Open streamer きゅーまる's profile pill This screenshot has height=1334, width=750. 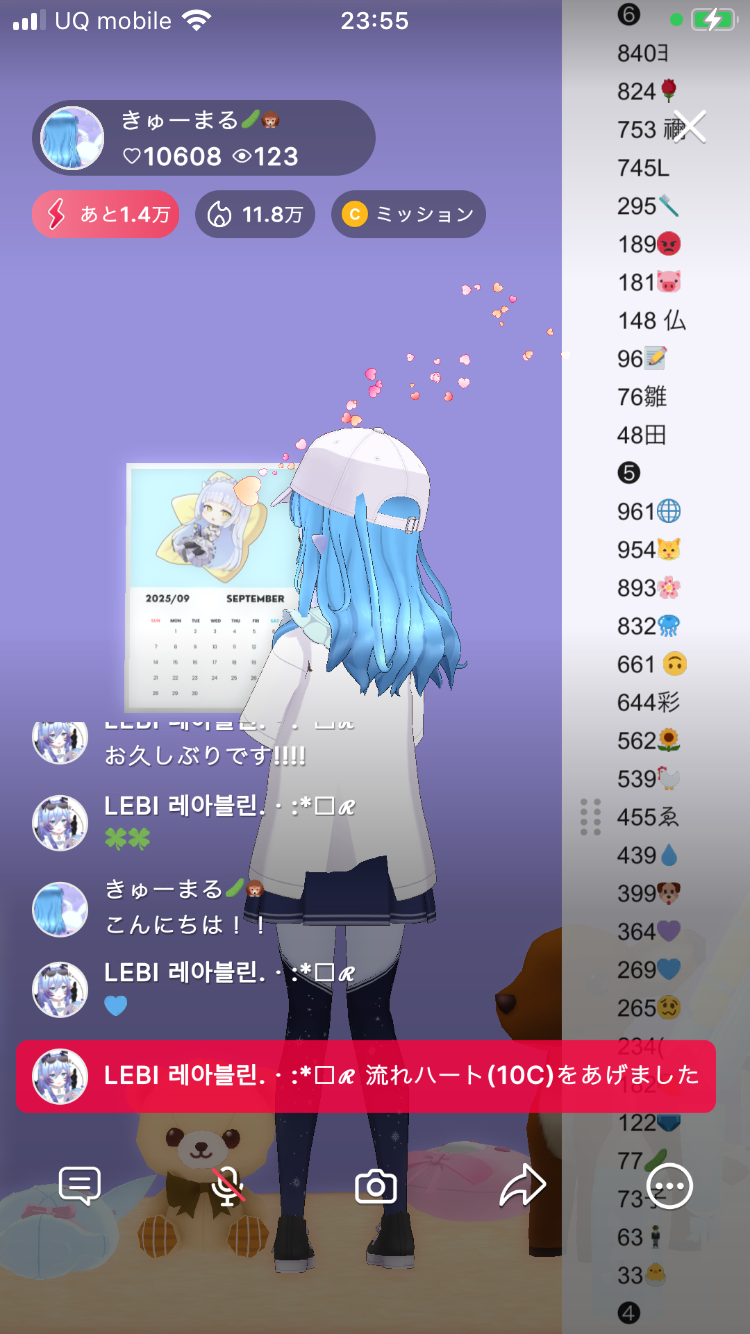coord(203,138)
